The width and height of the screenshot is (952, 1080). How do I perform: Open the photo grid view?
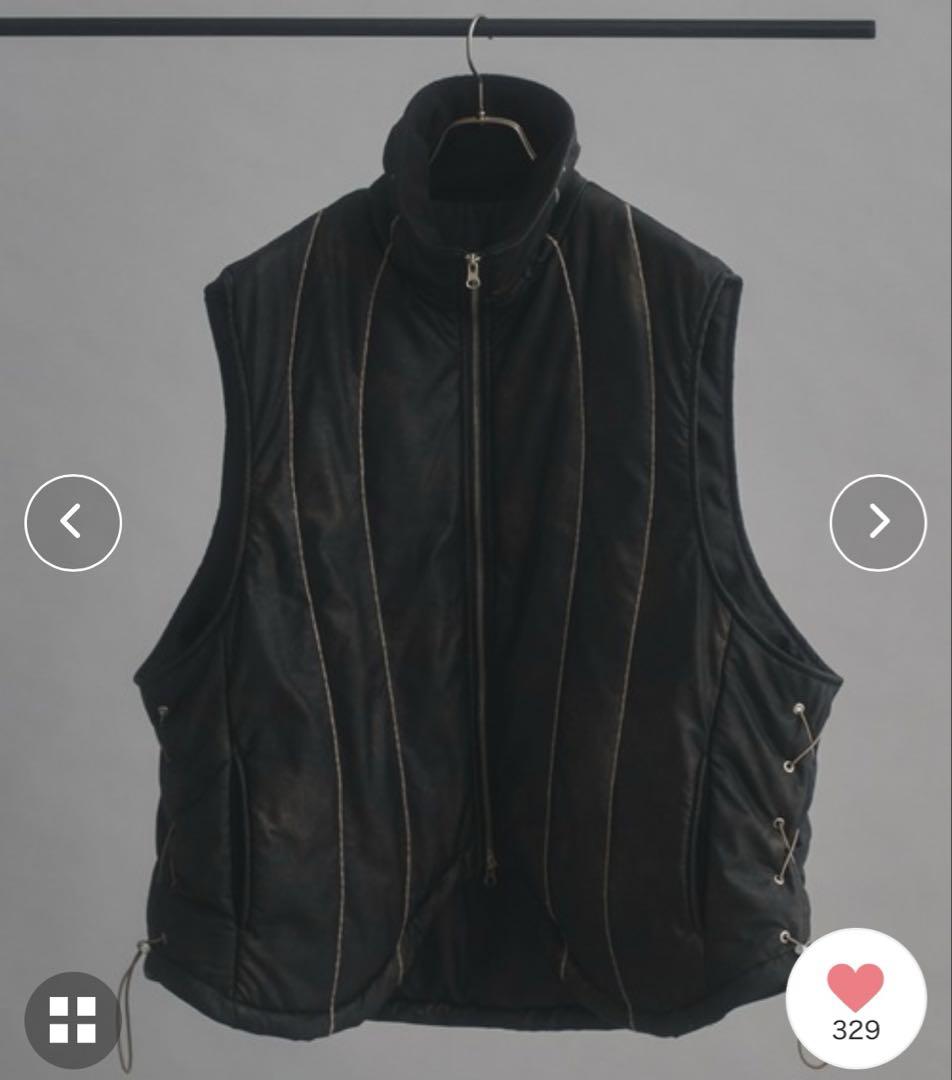point(73,1019)
